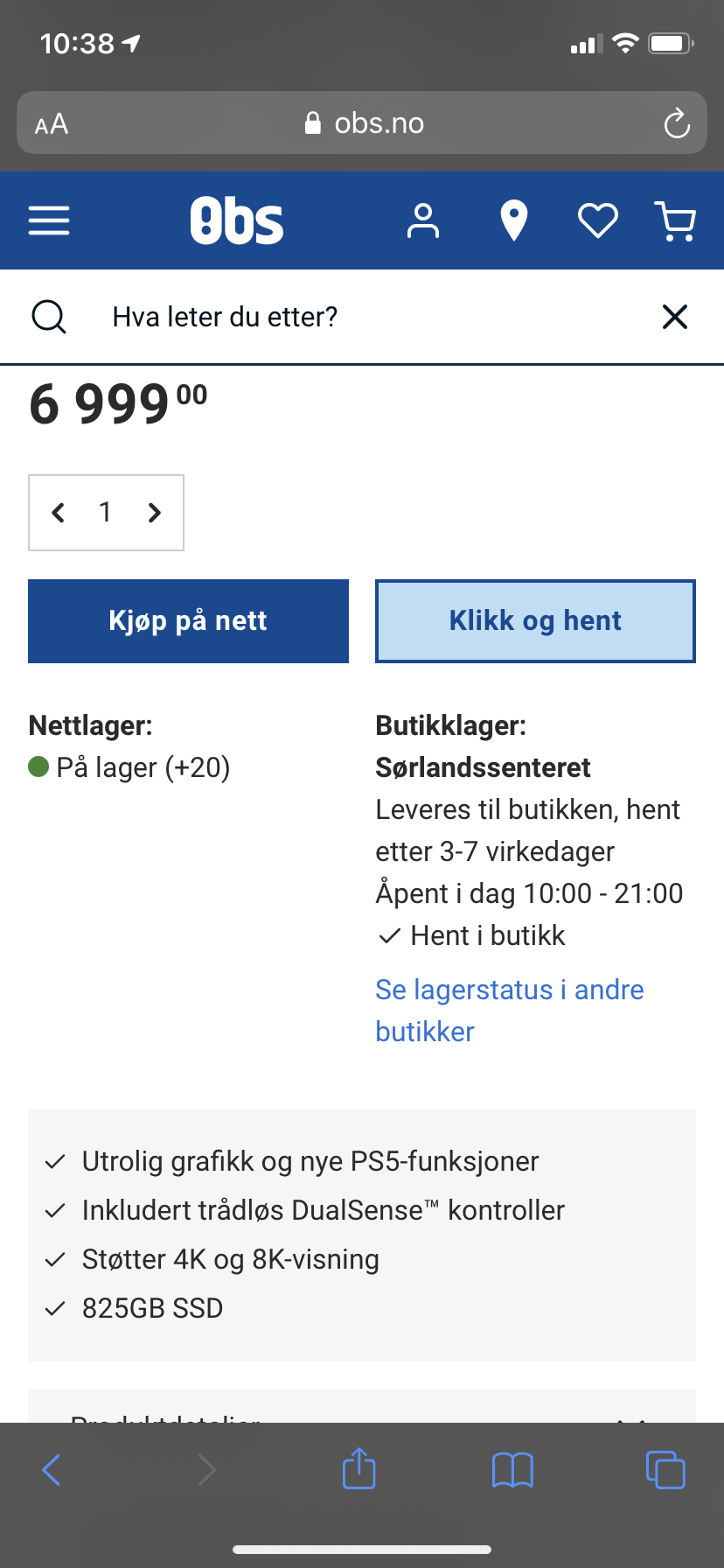The width and height of the screenshot is (724, 1568).
Task: Tap the 'Kjøp på nett' button
Action: (x=188, y=621)
